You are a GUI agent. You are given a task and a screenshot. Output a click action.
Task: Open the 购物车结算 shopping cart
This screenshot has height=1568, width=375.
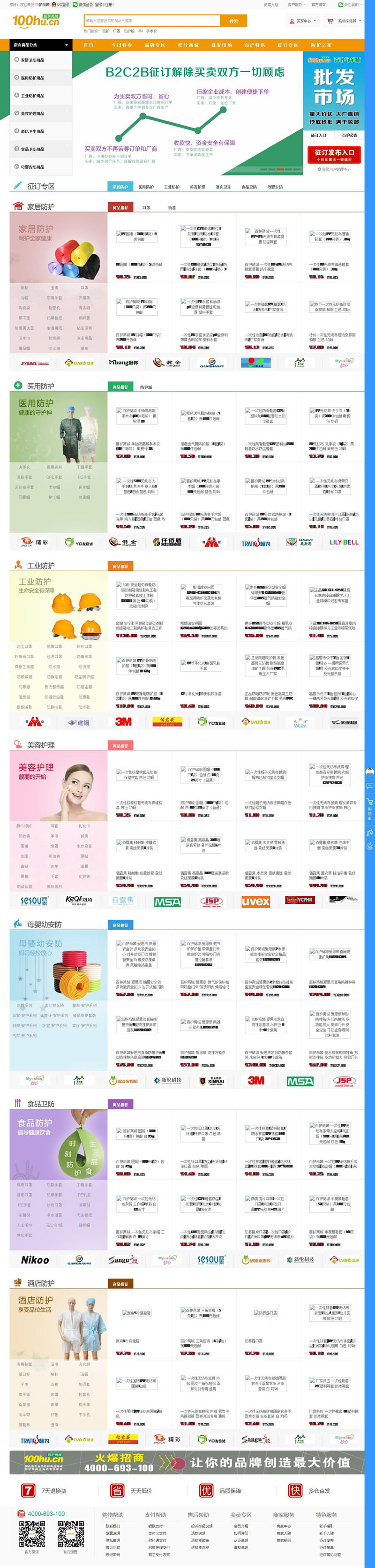345,21
